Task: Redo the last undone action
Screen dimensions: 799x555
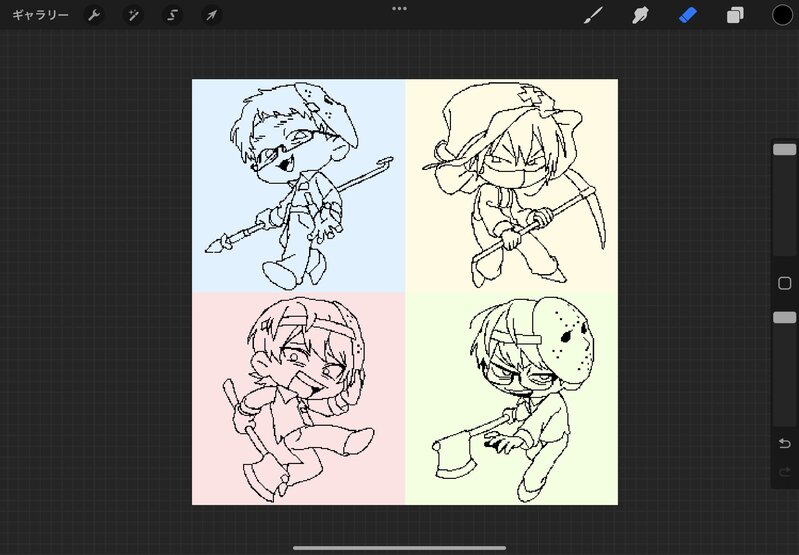Action: click(x=784, y=471)
